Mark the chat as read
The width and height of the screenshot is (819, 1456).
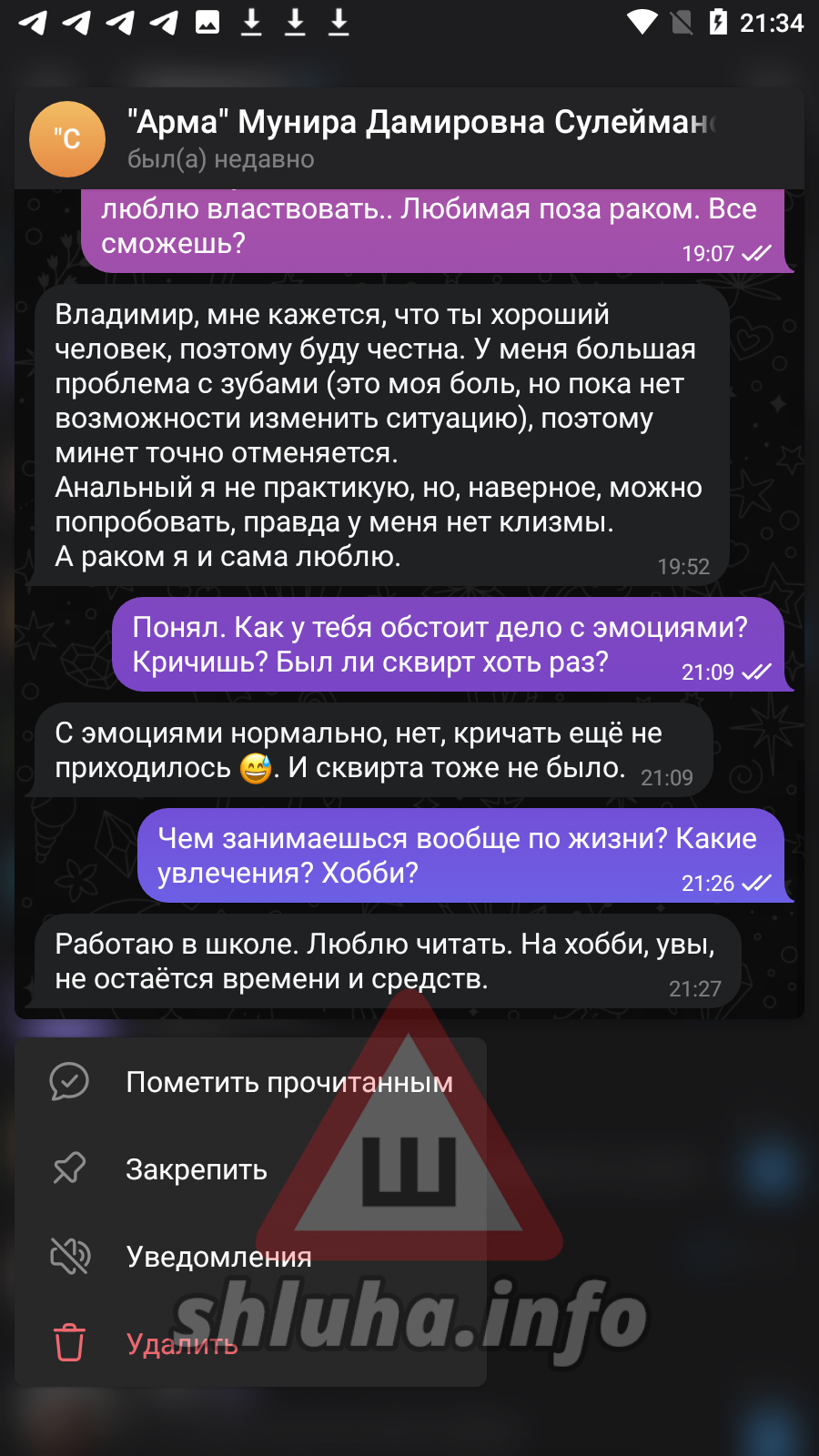coord(250,1082)
